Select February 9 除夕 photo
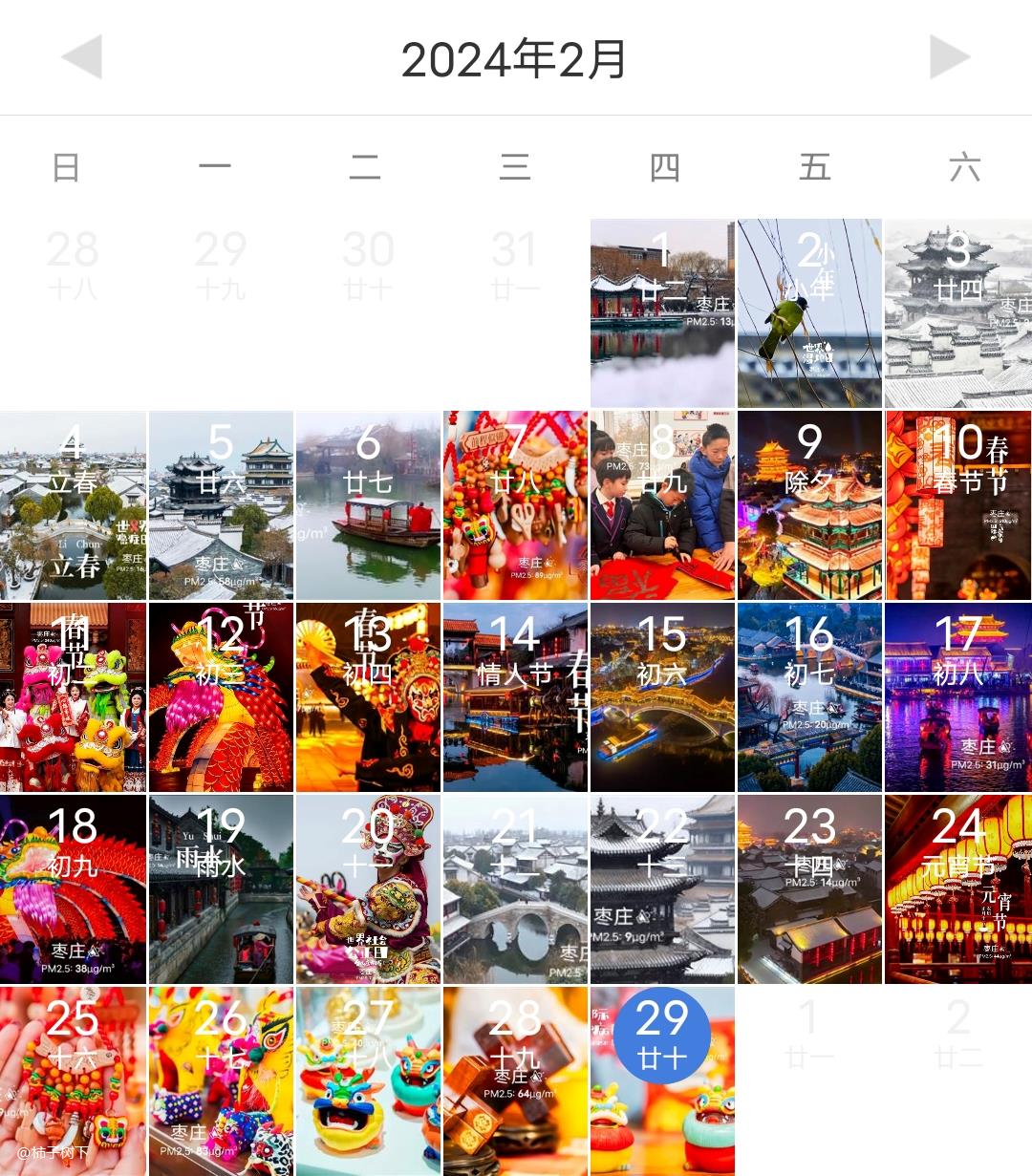Image resolution: width=1032 pixels, height=1176 pixels. click(809, 505)
